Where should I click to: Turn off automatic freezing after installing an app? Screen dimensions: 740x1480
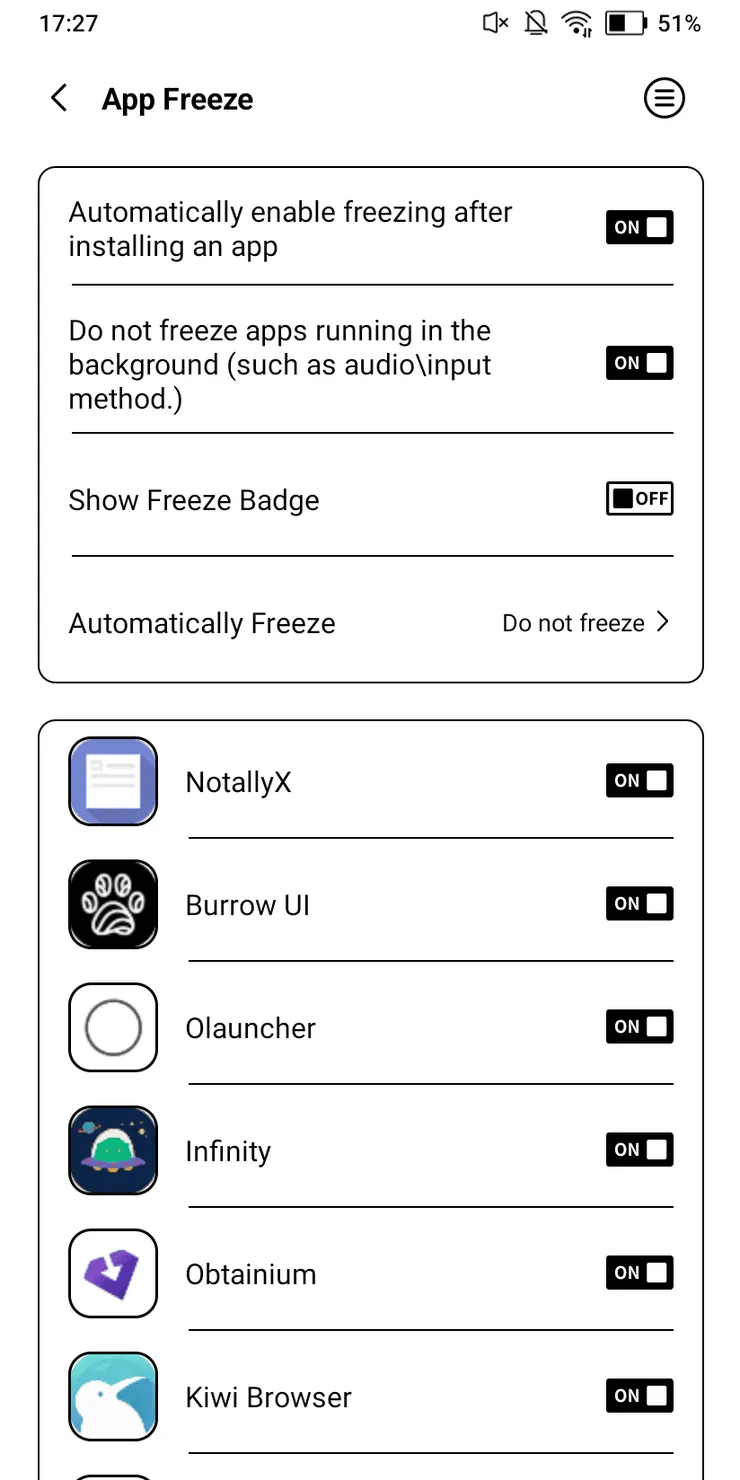(640, 228)
